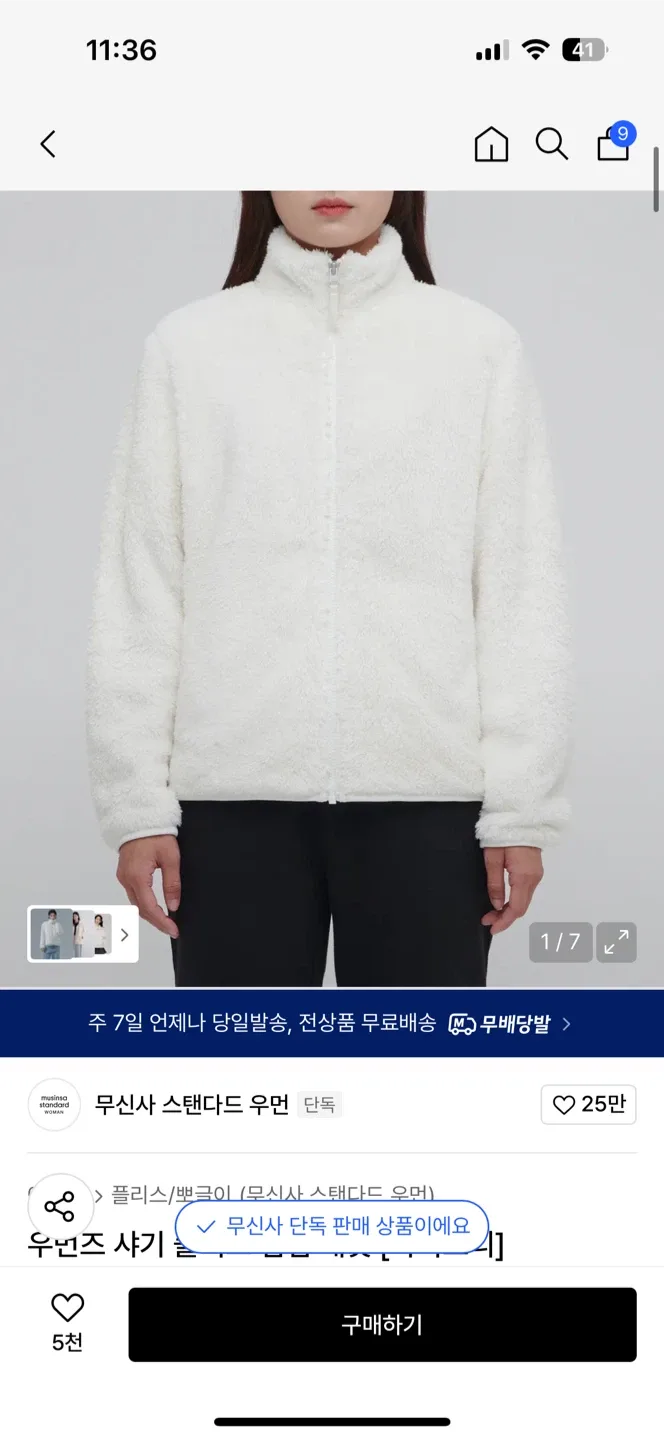Viewport: 664px width, 1440px height.
Task: Share this product
Action: pyautogui.click(x=60, y=1206)
